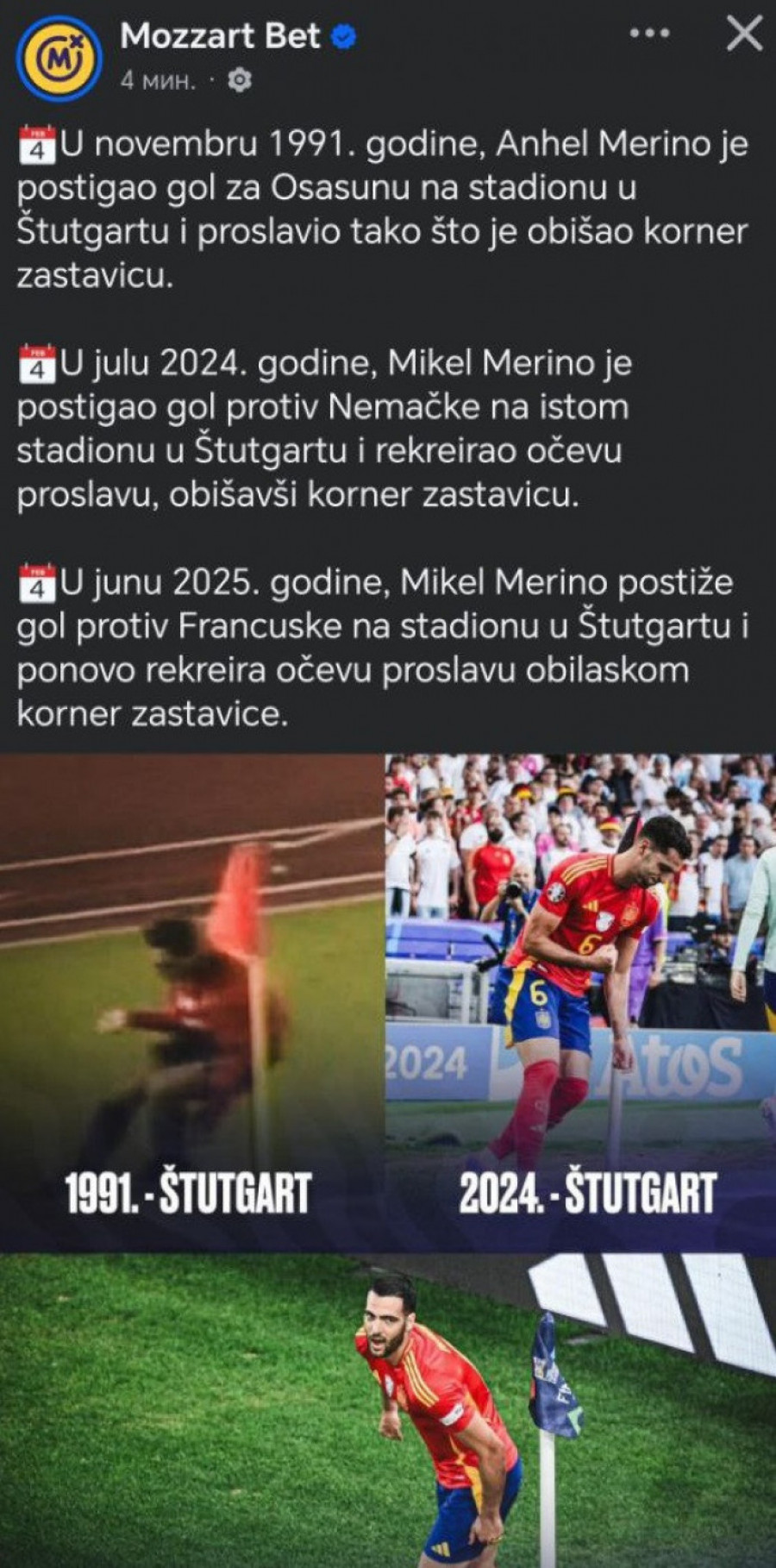Open the post's three-dot options menu
The width and height of the screenshot is (776, 1568).
[x=649, y=34]
